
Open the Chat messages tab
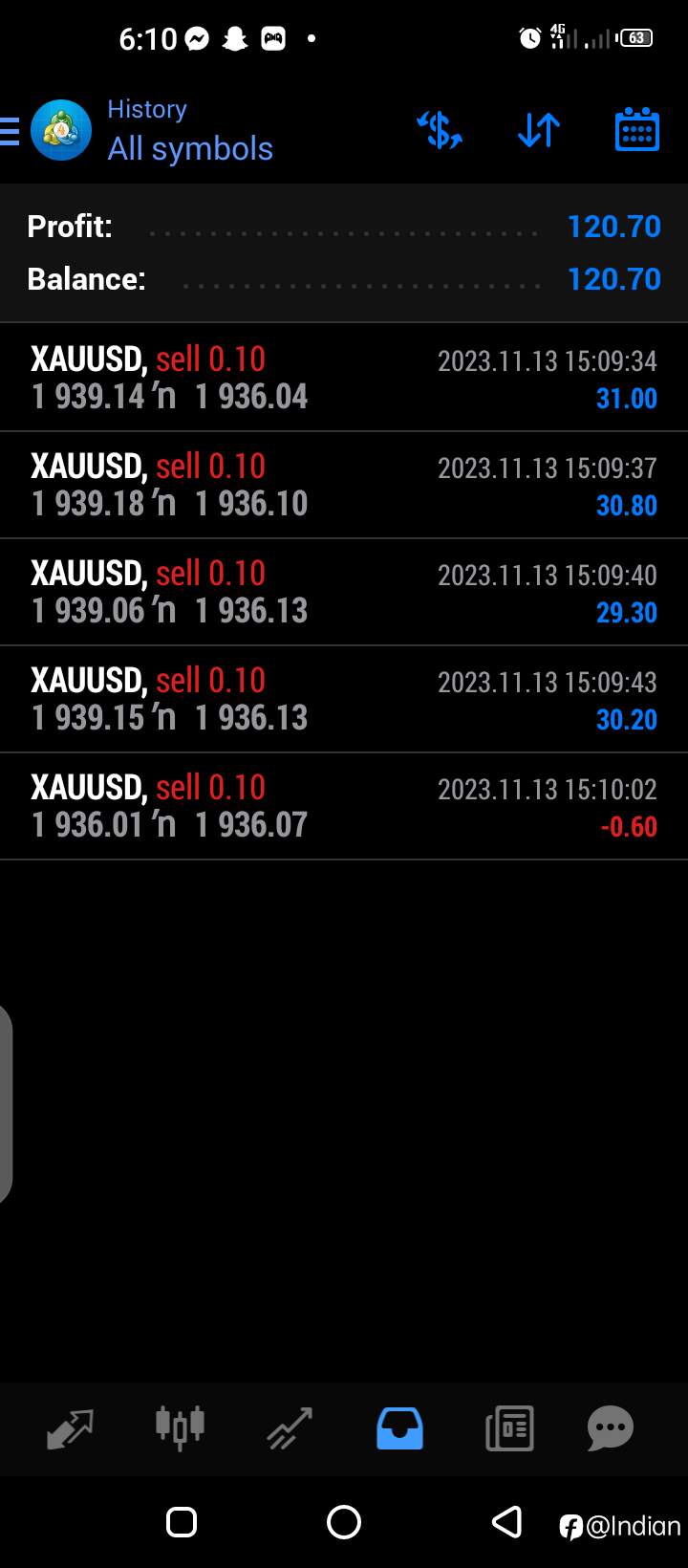click(610, 1429)
